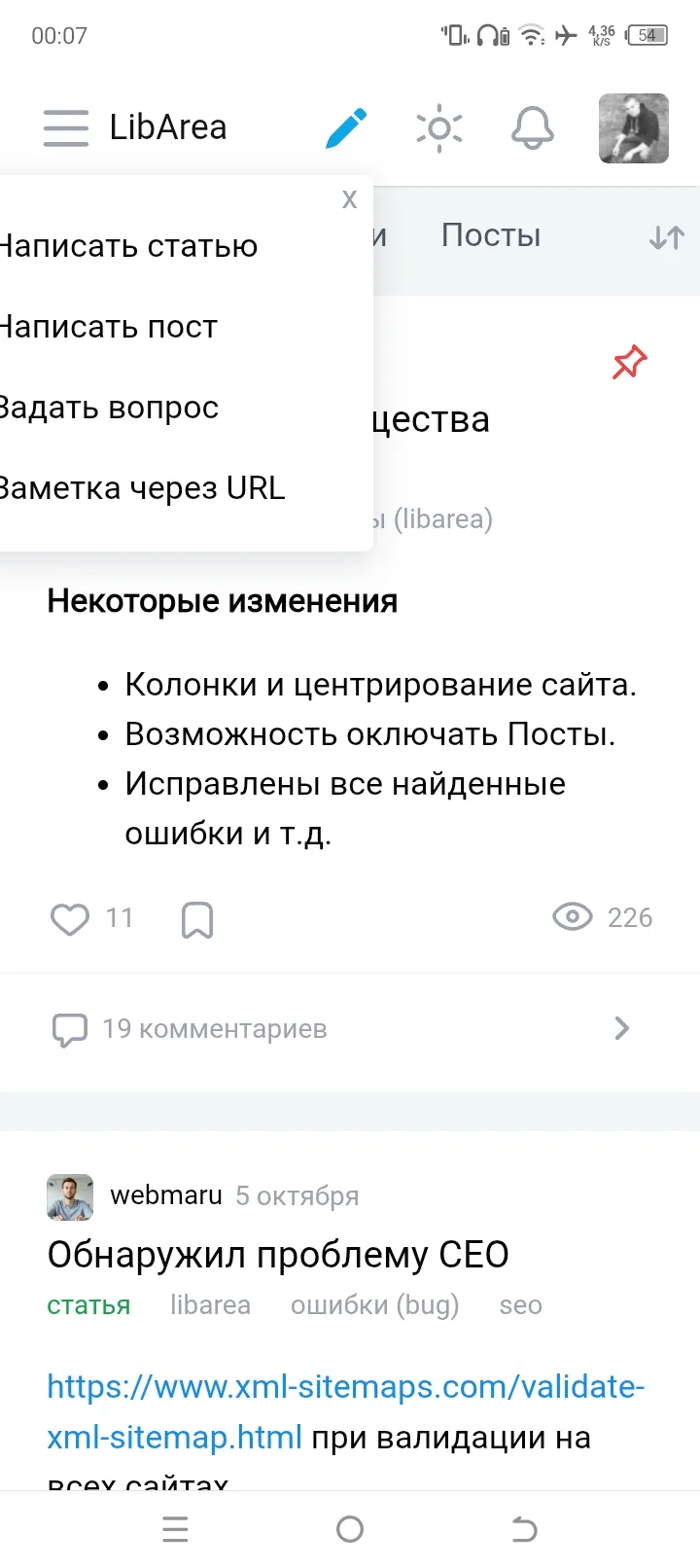This screenshot has height=1568, width=700.
Task: Choose Написать пост
Action: (109, 327)
